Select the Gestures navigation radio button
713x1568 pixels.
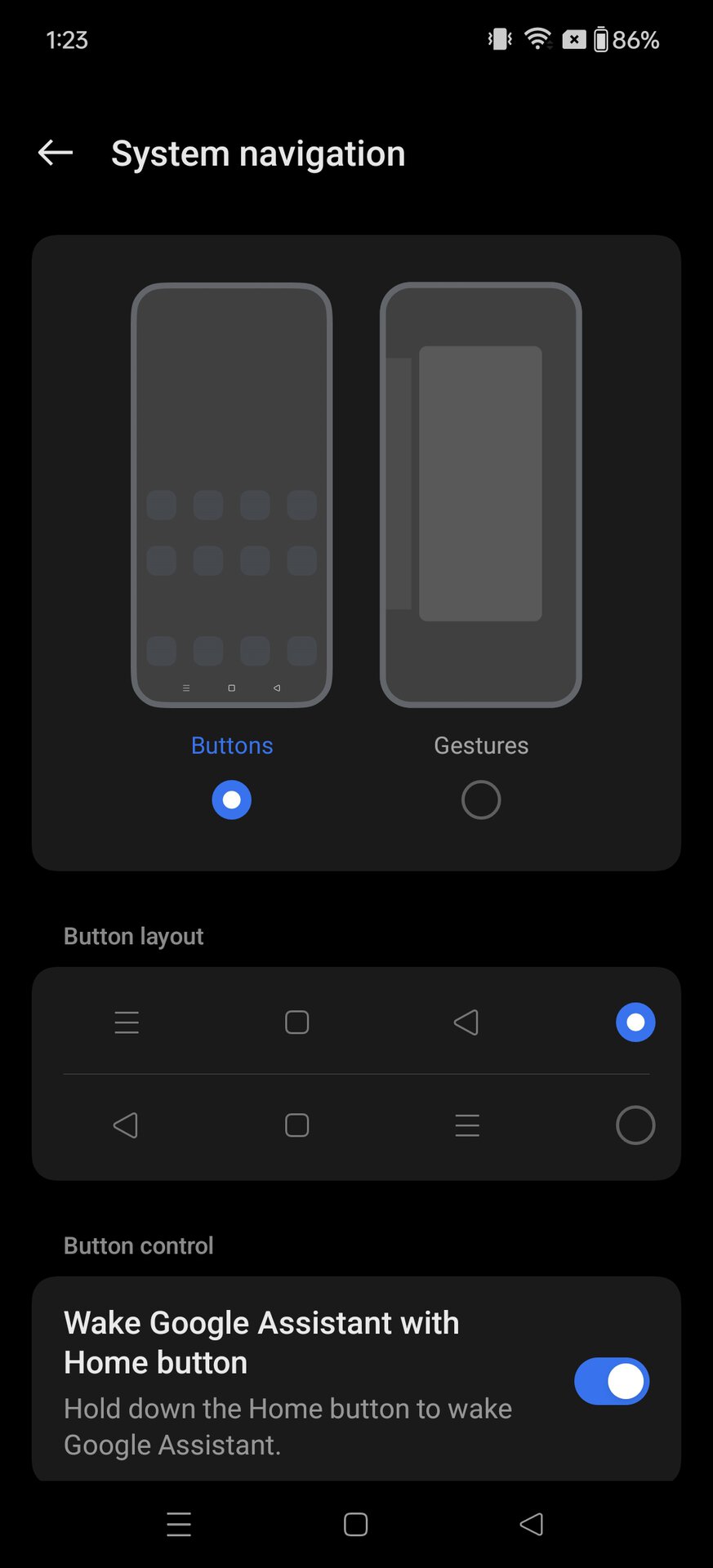480,800
